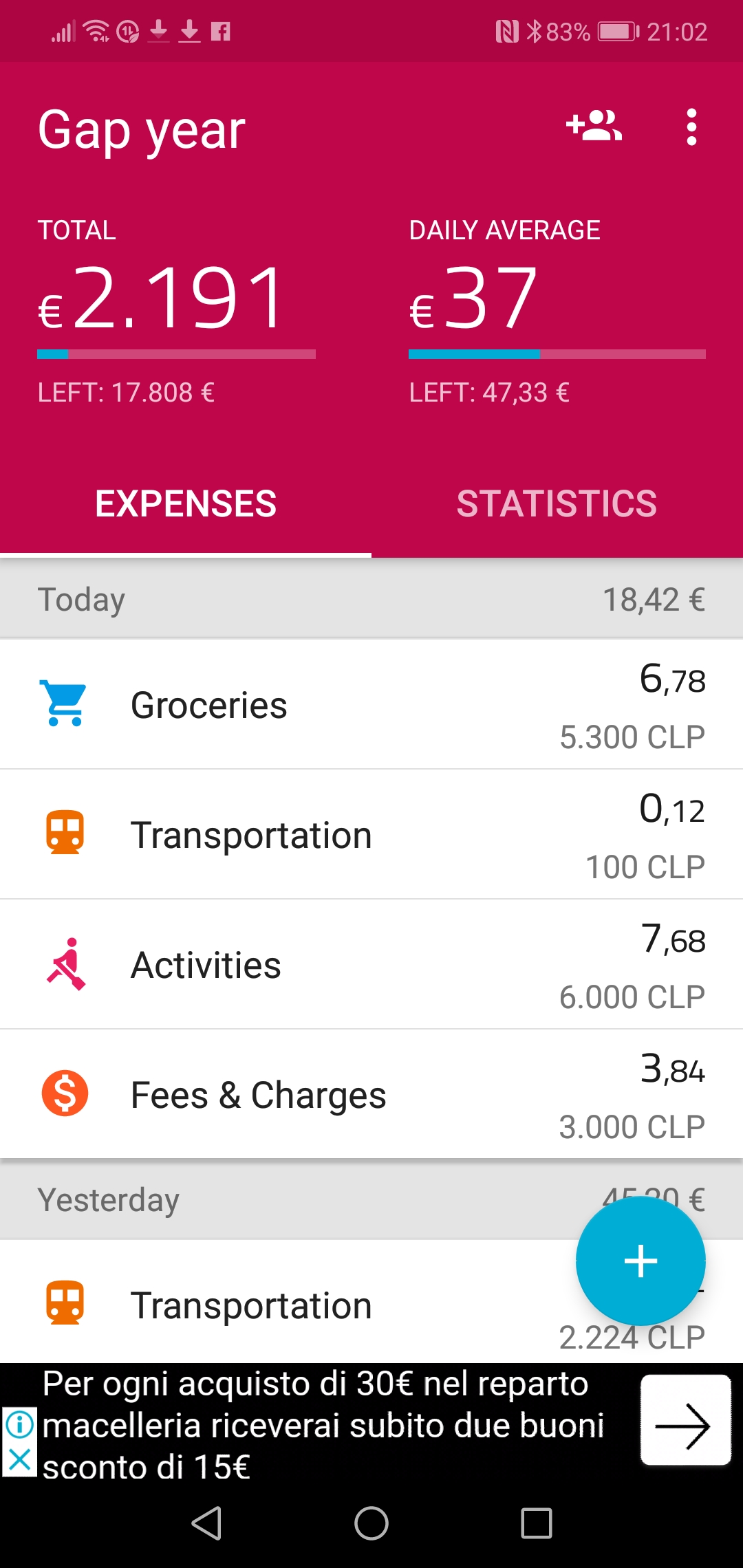Open the ad's arrow button
Image resolution: width=743 pixels, height=1568 pixels.
685,1420
